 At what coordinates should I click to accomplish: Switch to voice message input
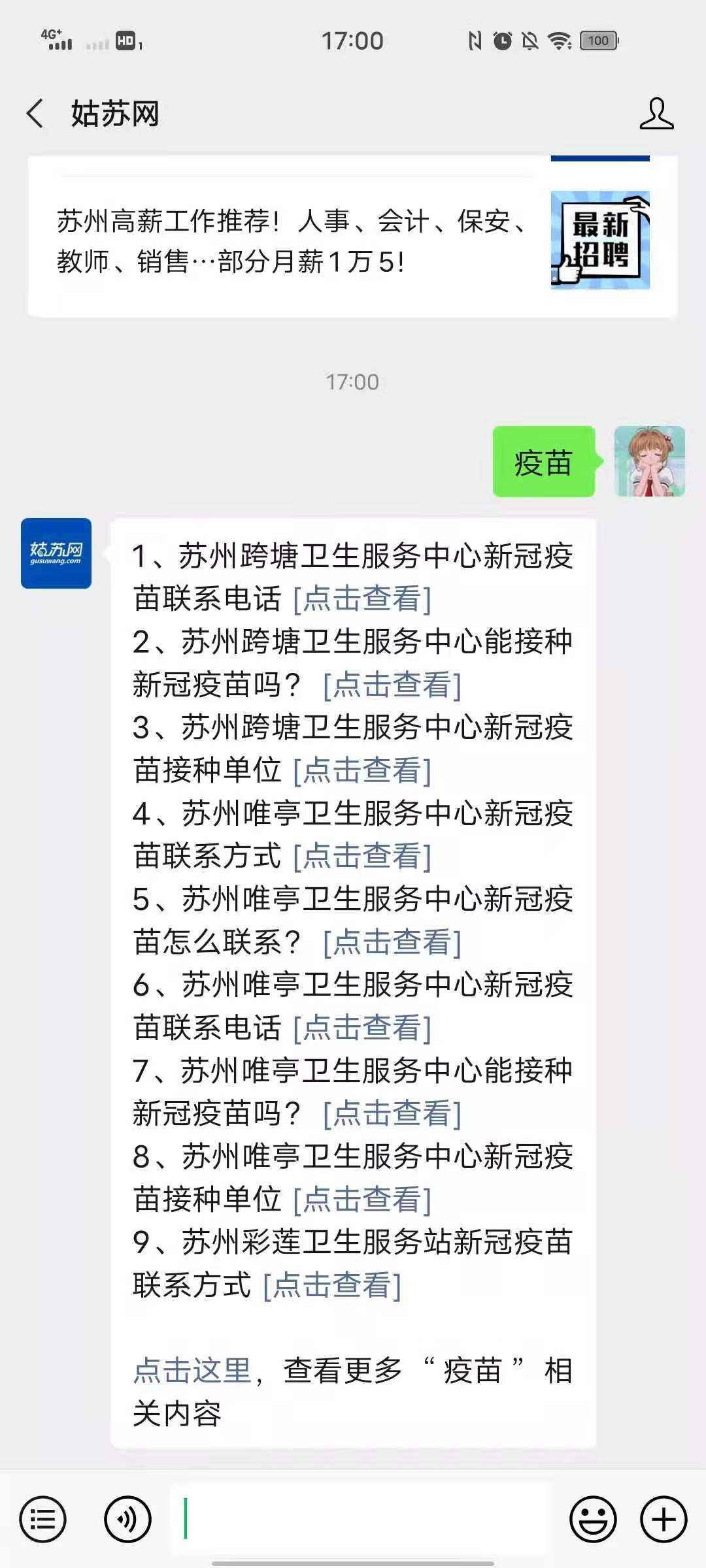[127, 1519]
